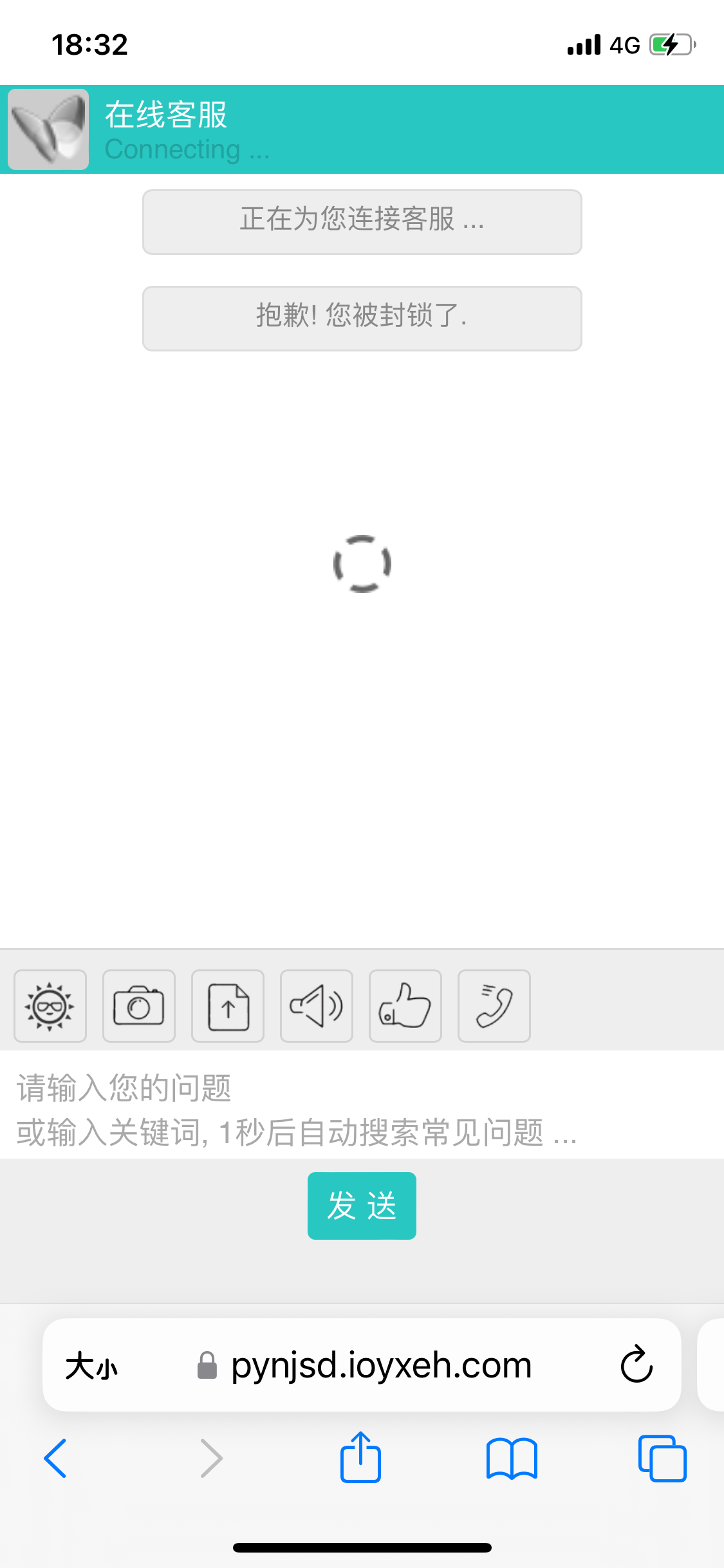Open the 大小 text size menu

click(91, 1365)
